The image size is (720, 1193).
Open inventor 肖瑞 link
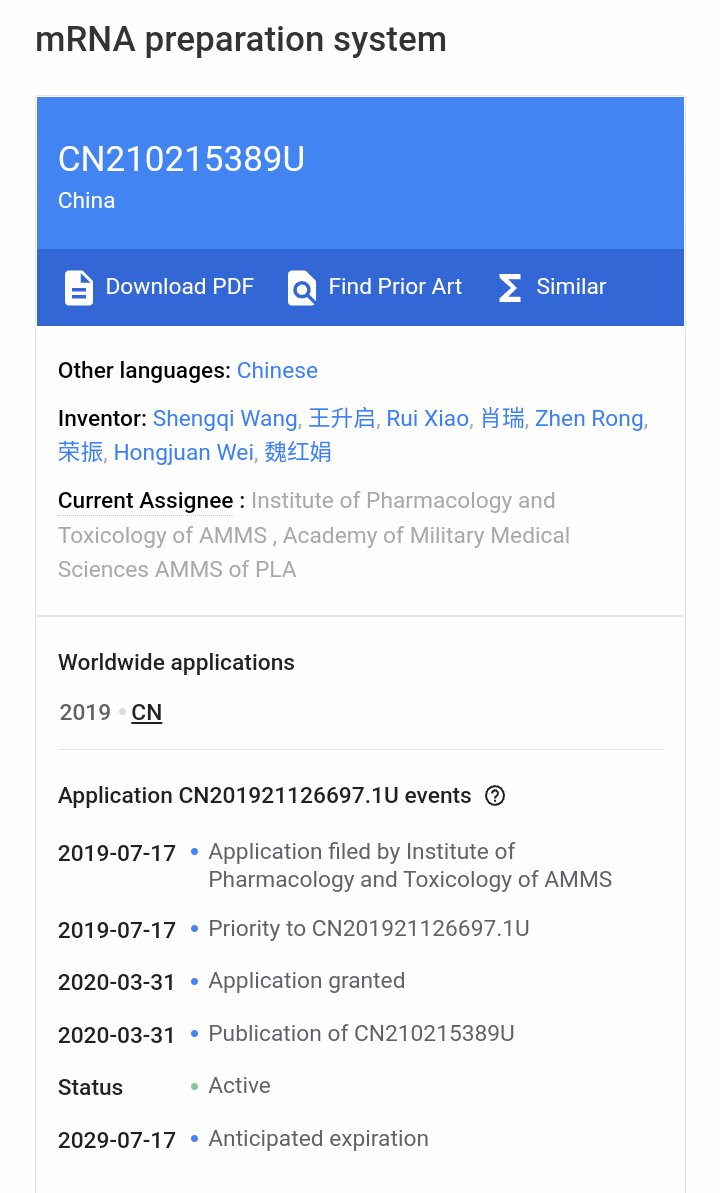point(502,419)
